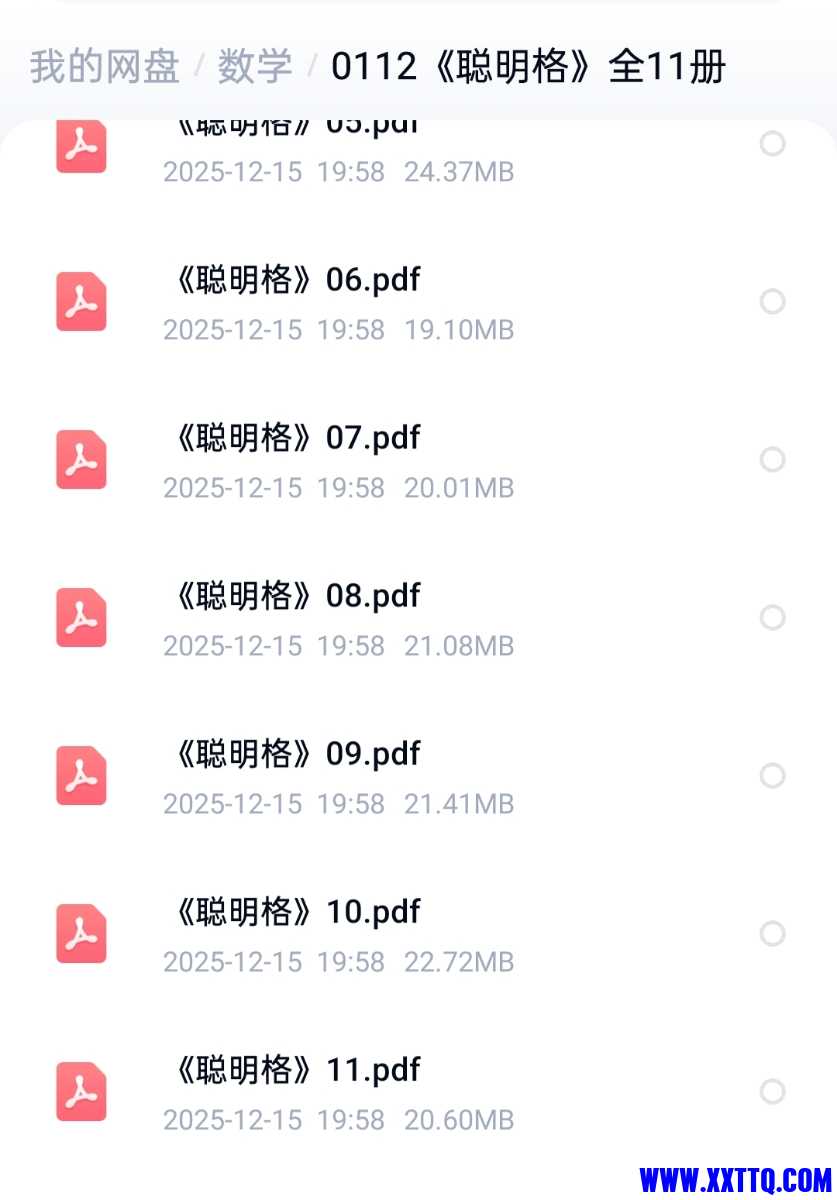The height and width of the screenshot is (1200, 837).
Task: Select the circle for 《聪明格》10.pdf
Action: point(772,933)
